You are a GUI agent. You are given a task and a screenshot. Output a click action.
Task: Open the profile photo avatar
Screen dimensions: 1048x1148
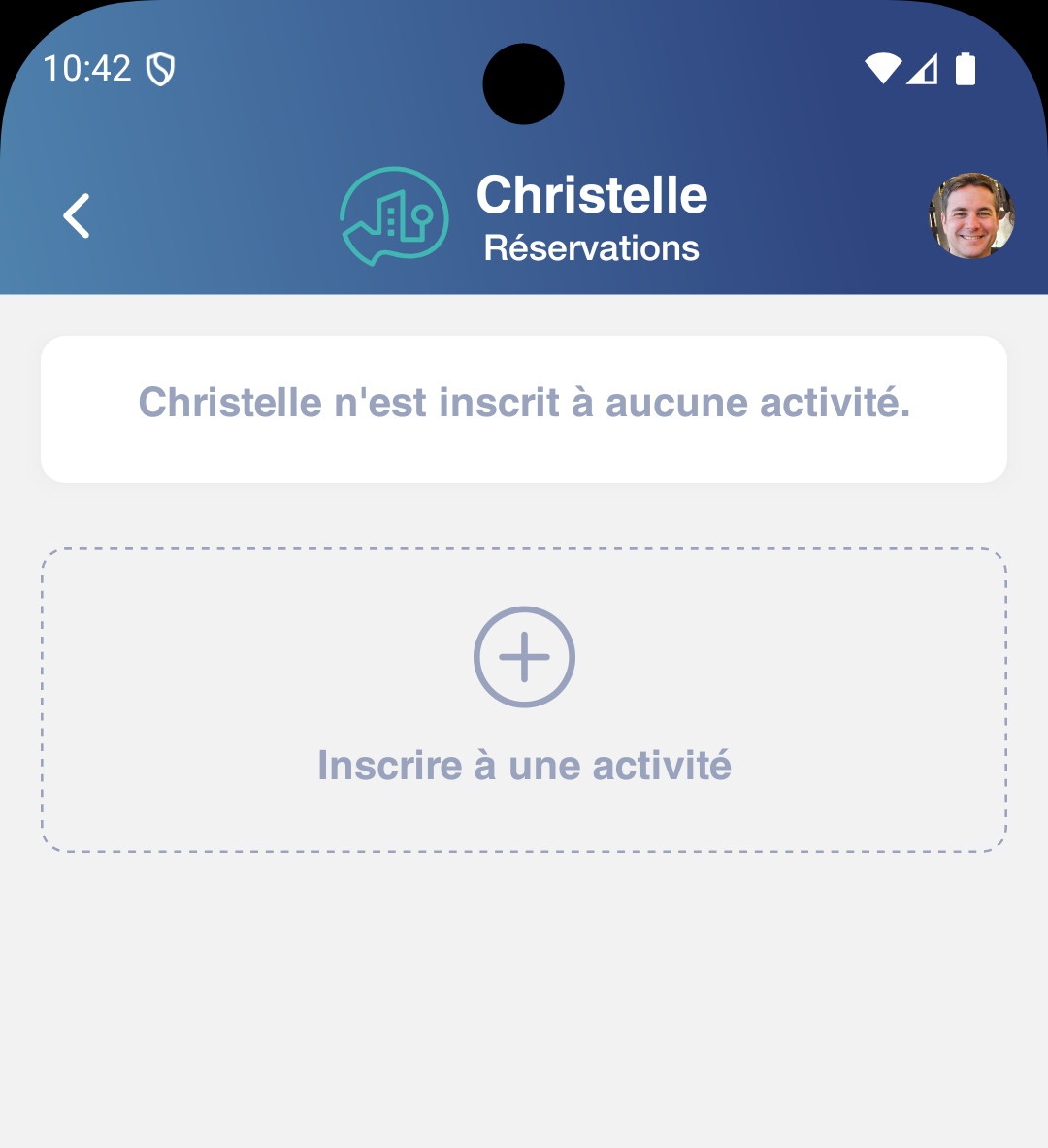pos(971,215)
